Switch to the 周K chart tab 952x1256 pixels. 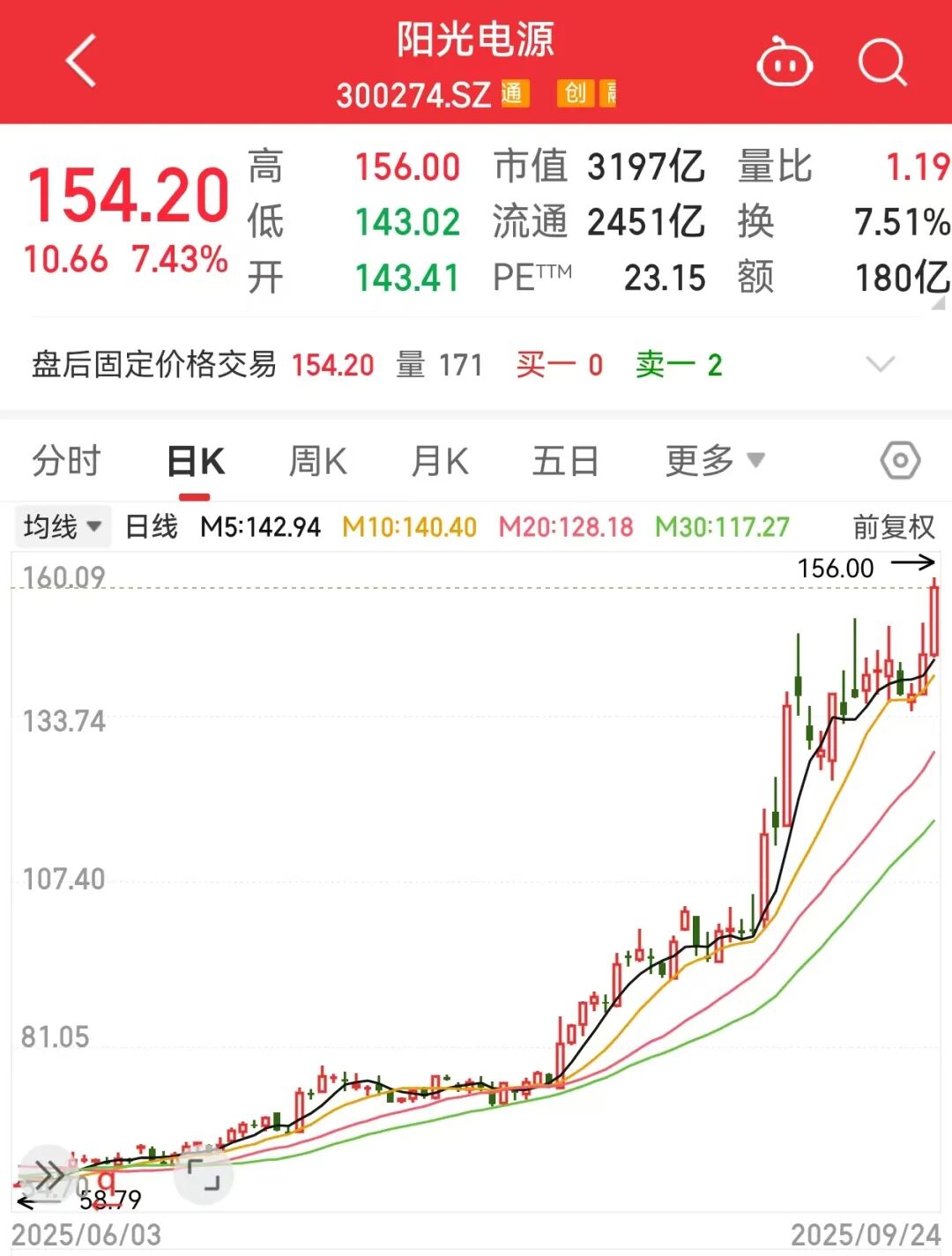point(317,461)
